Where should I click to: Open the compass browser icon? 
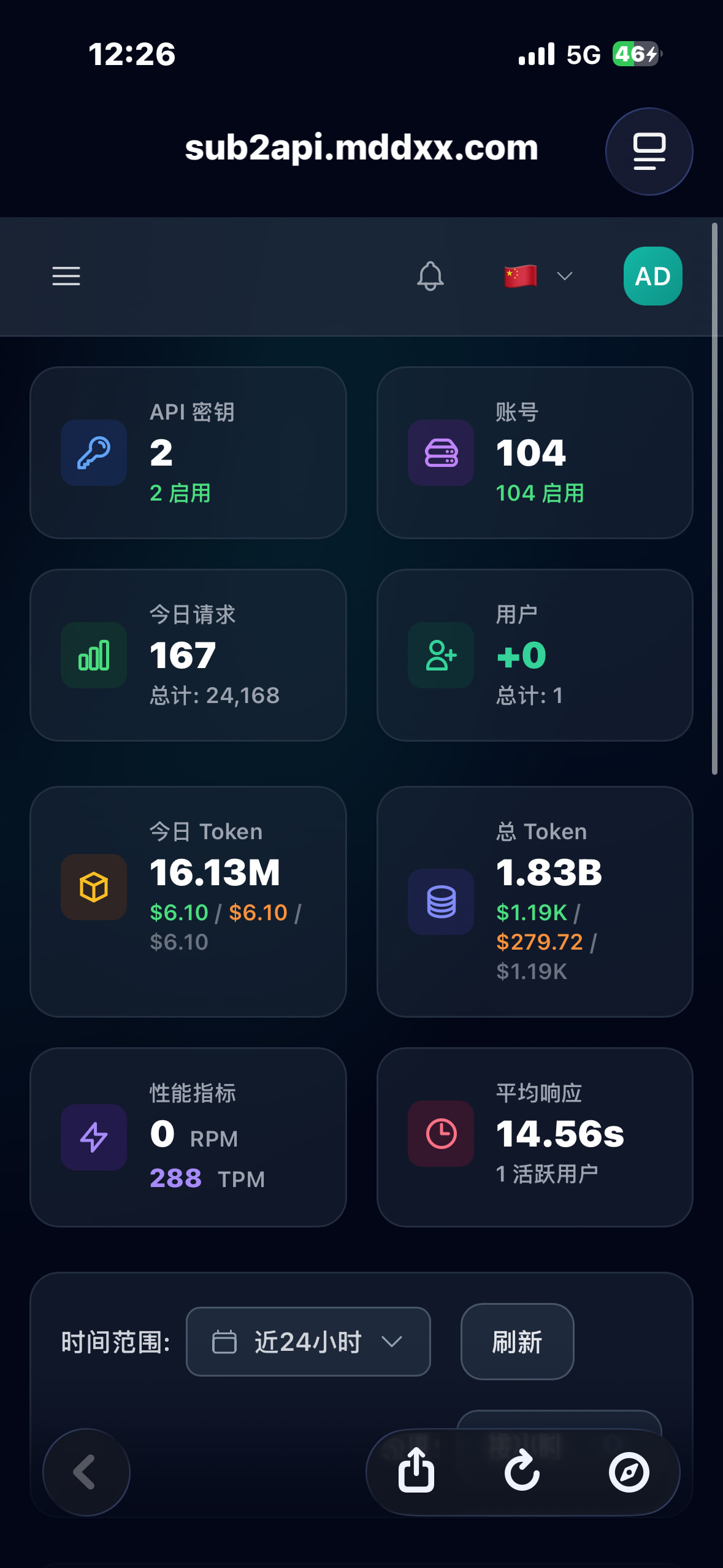click(x=629, y=1472)
